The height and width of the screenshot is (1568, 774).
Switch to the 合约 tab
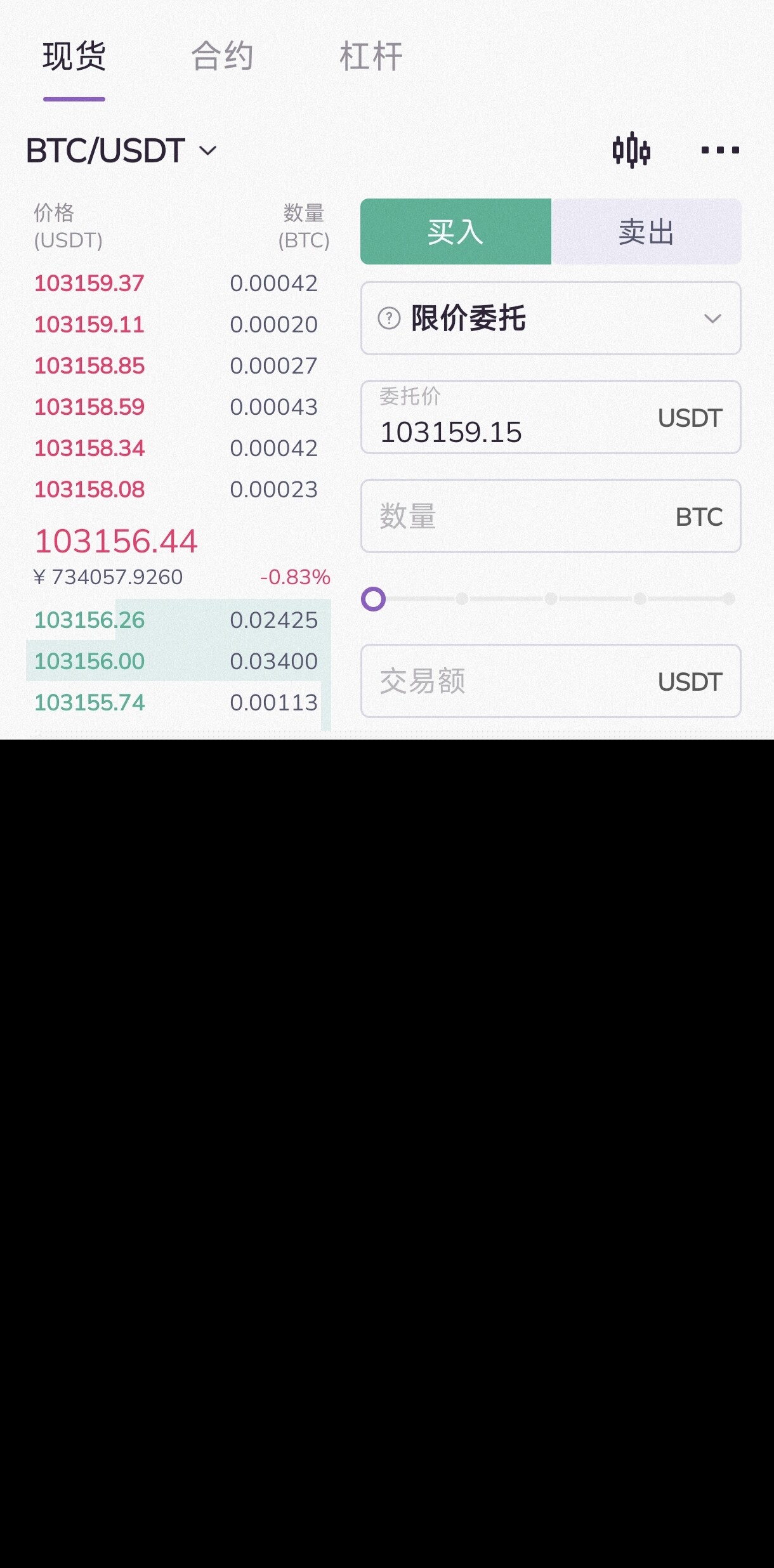click(223, 56)
